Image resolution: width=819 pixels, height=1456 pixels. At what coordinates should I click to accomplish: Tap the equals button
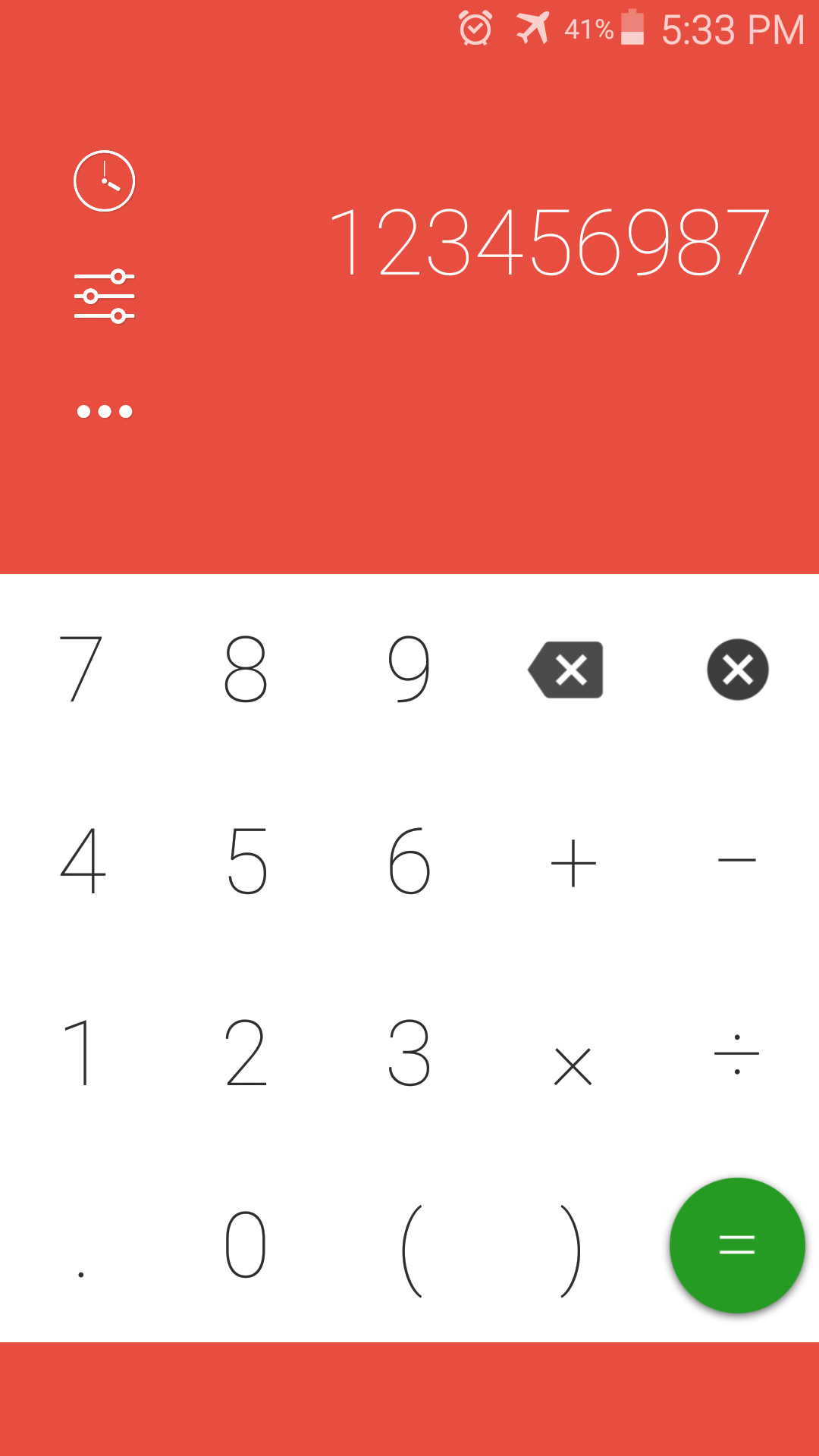click(x=736, y=1244)
